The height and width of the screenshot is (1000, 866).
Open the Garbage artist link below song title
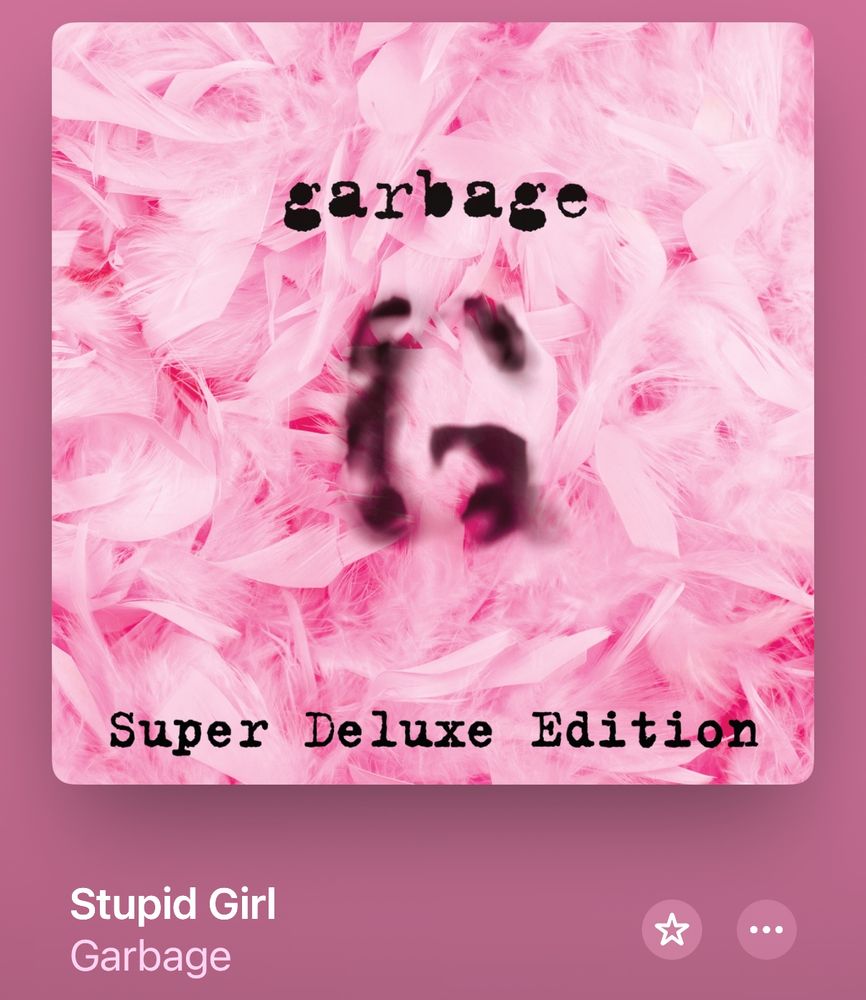click(x=150, y=957)
